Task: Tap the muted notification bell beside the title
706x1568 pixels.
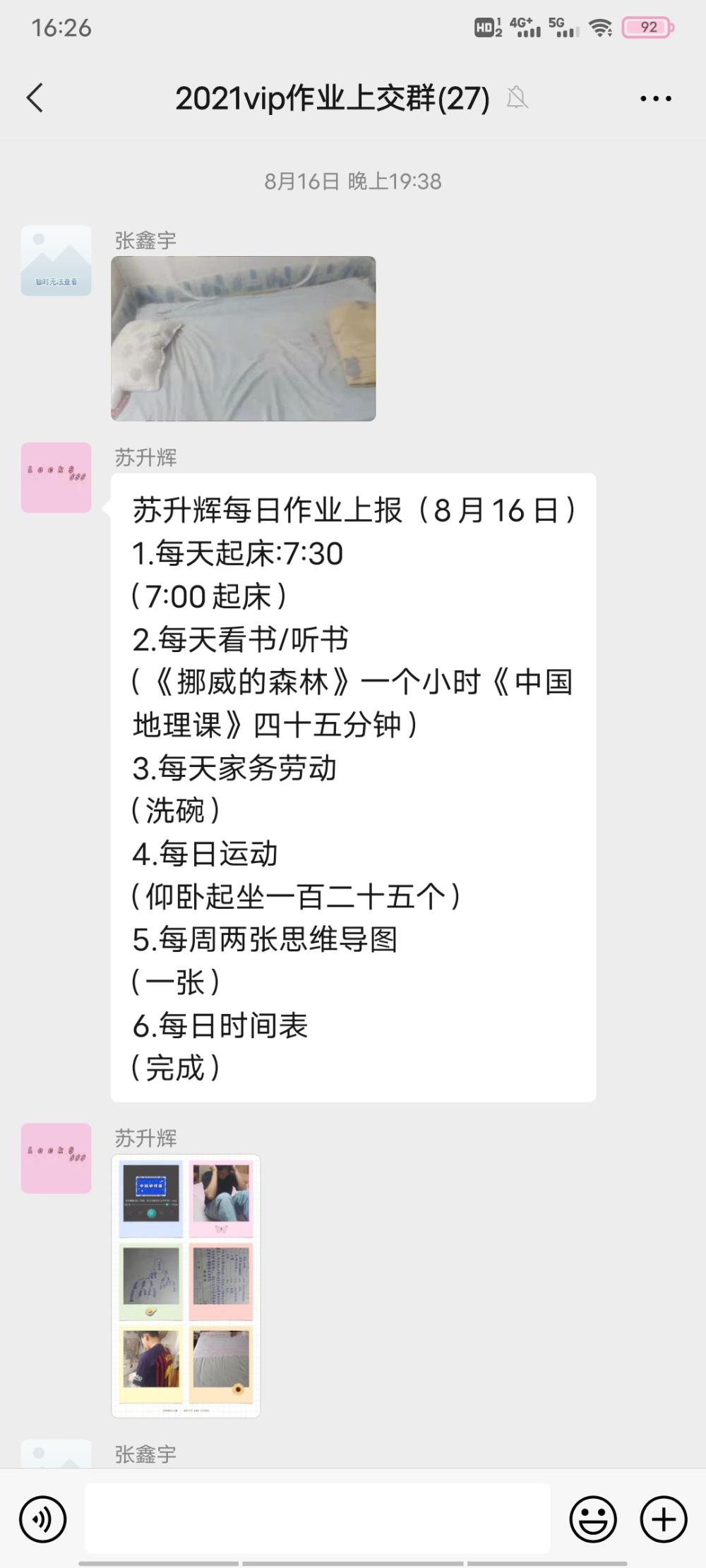Action: tap(518, 99)
